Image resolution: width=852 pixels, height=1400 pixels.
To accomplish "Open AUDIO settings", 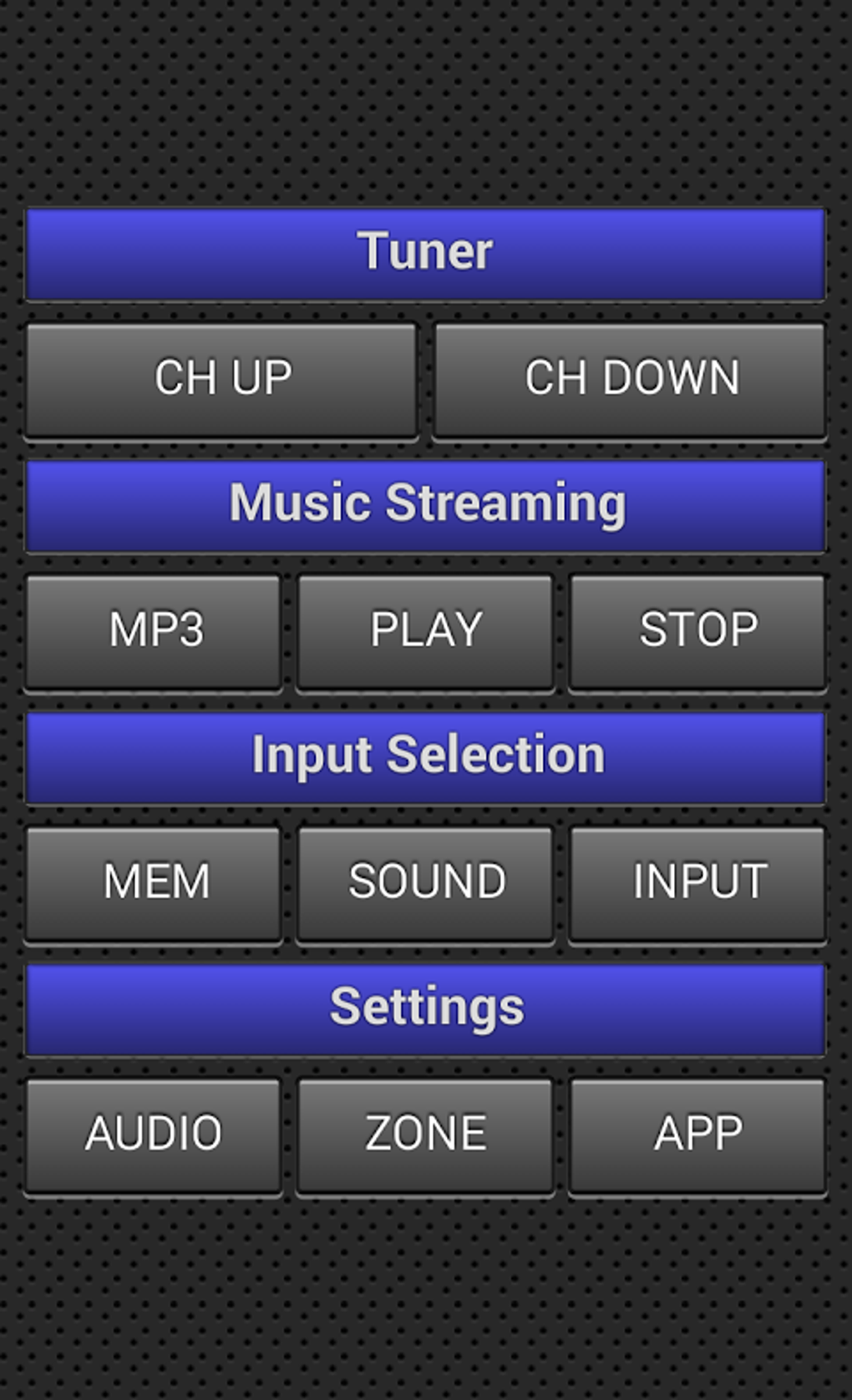I will pyautogui.click(x=154, y=1136).
